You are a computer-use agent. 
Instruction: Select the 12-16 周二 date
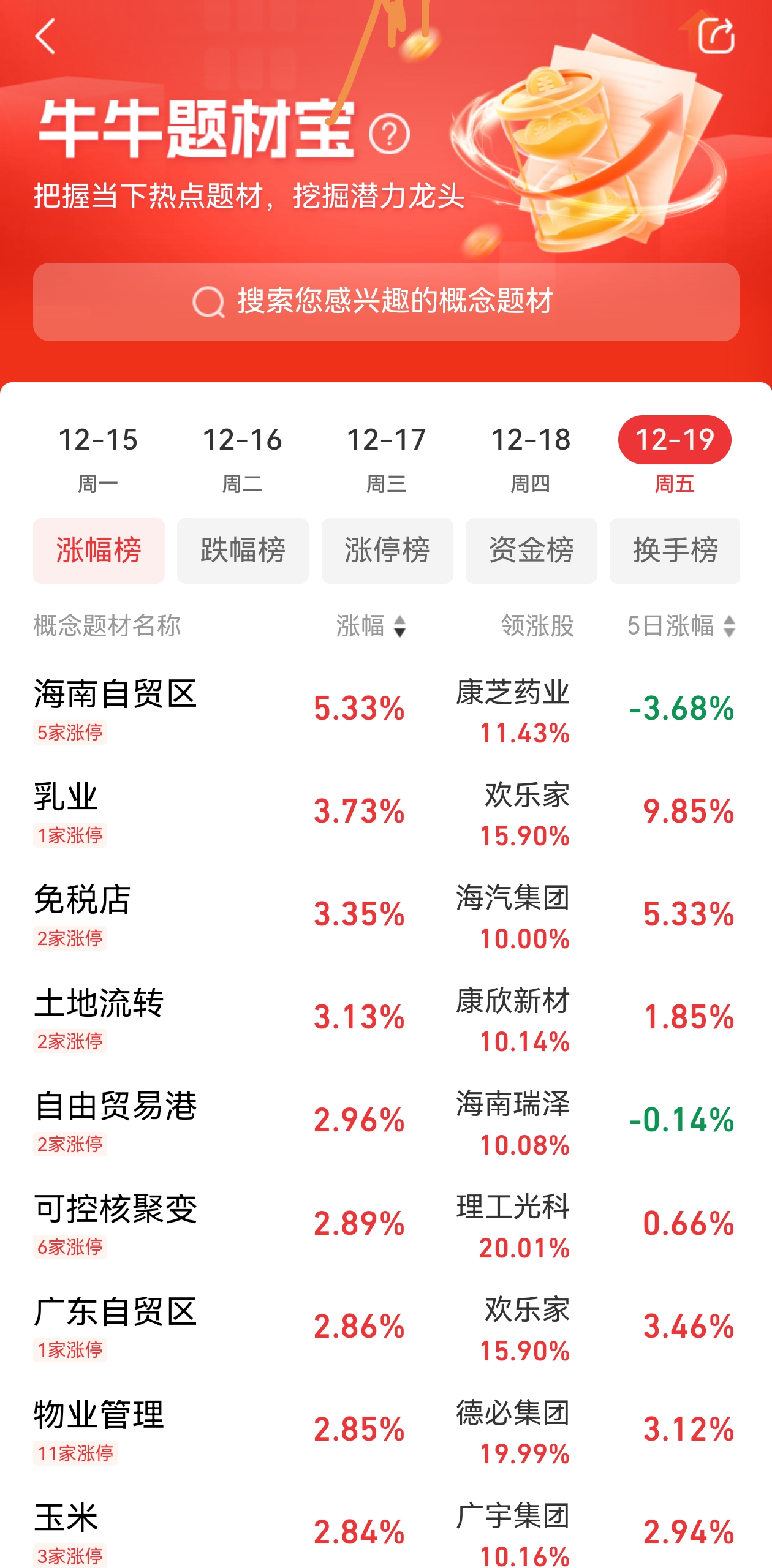tap(242, 456)
